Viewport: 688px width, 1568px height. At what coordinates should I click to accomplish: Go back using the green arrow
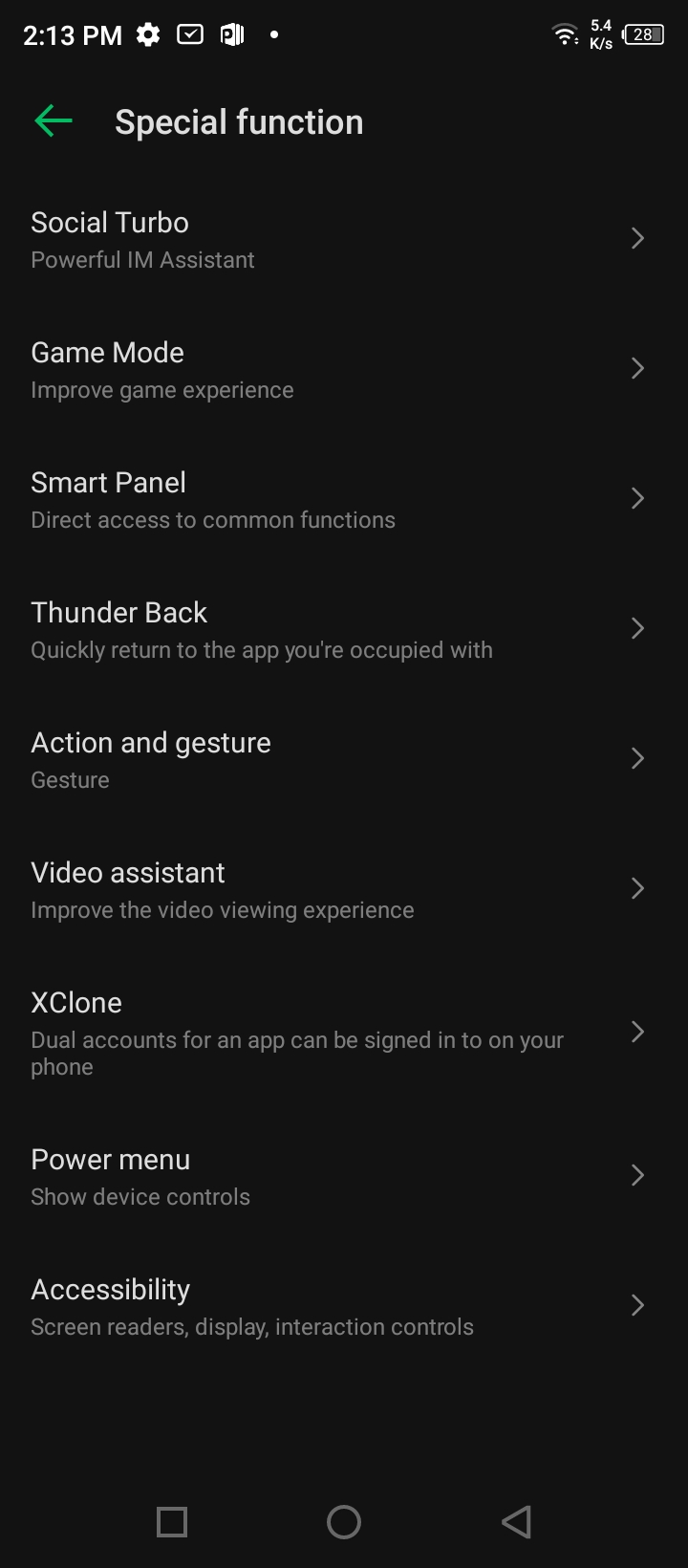[54, 121]
